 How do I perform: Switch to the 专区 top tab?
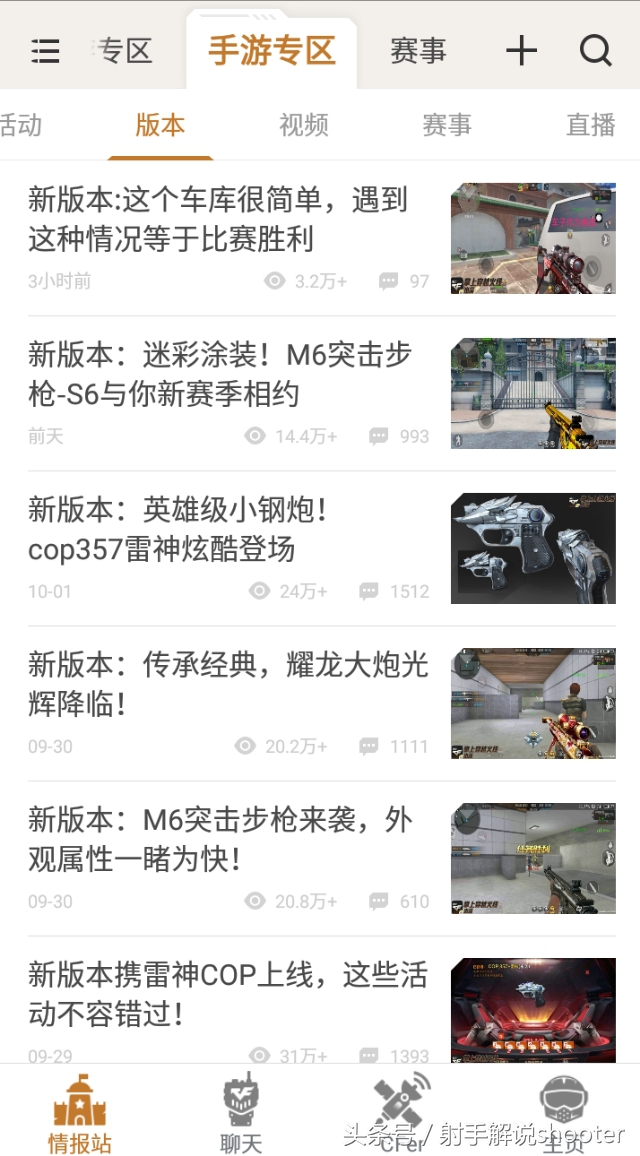tap(123, 51)
